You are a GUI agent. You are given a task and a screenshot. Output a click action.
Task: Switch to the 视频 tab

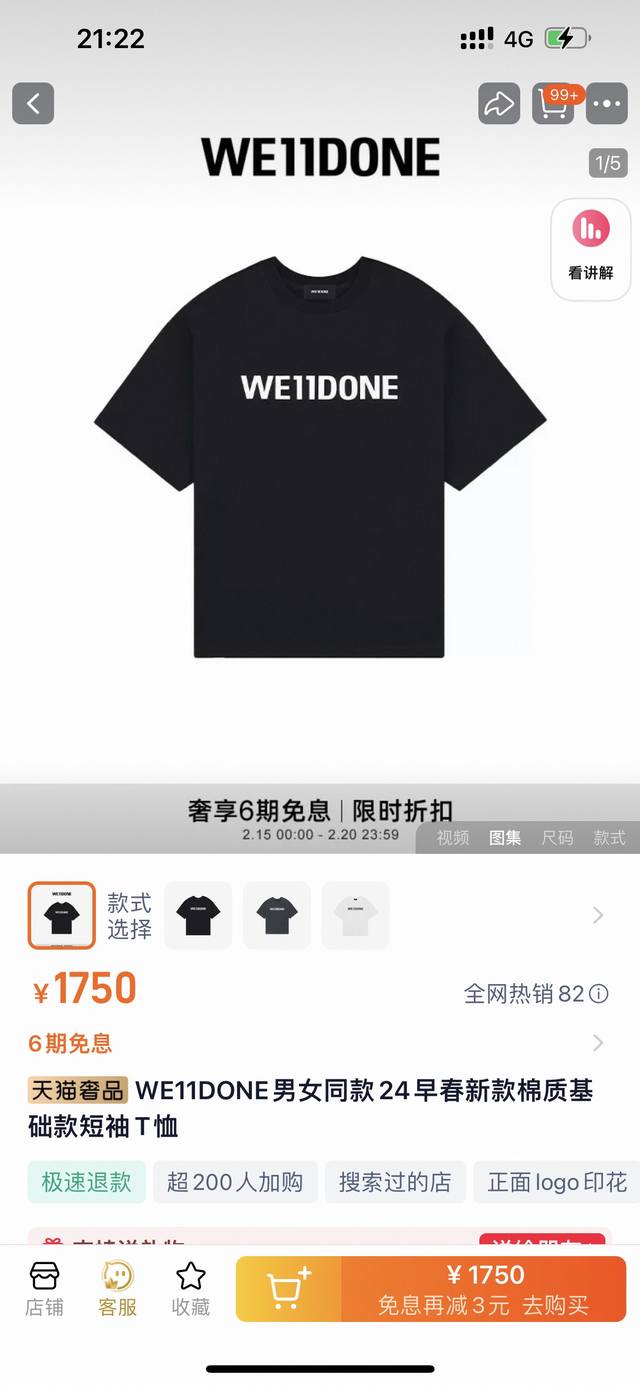(453, 838)
